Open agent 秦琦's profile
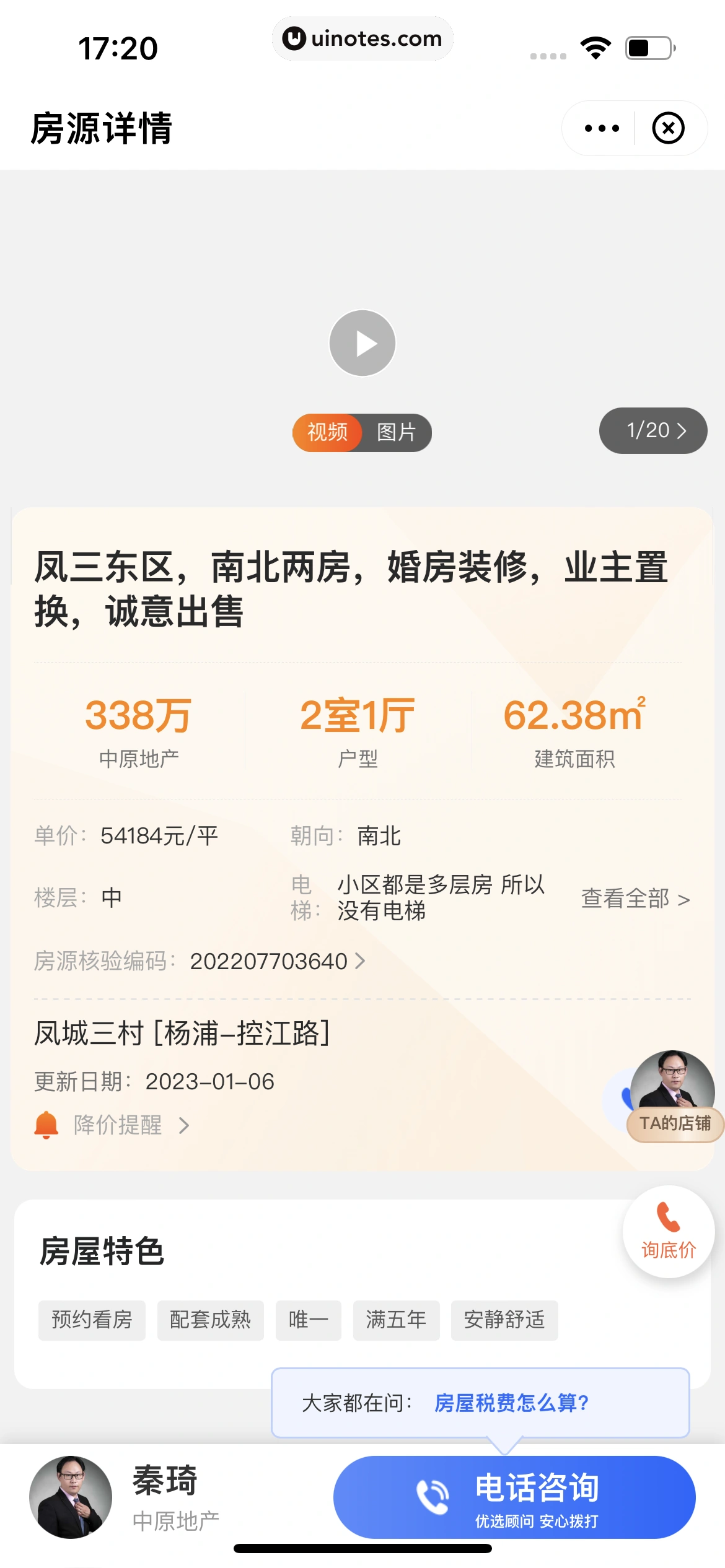This screenshot has width=725, height=1568. click(x=71, y=1497)
